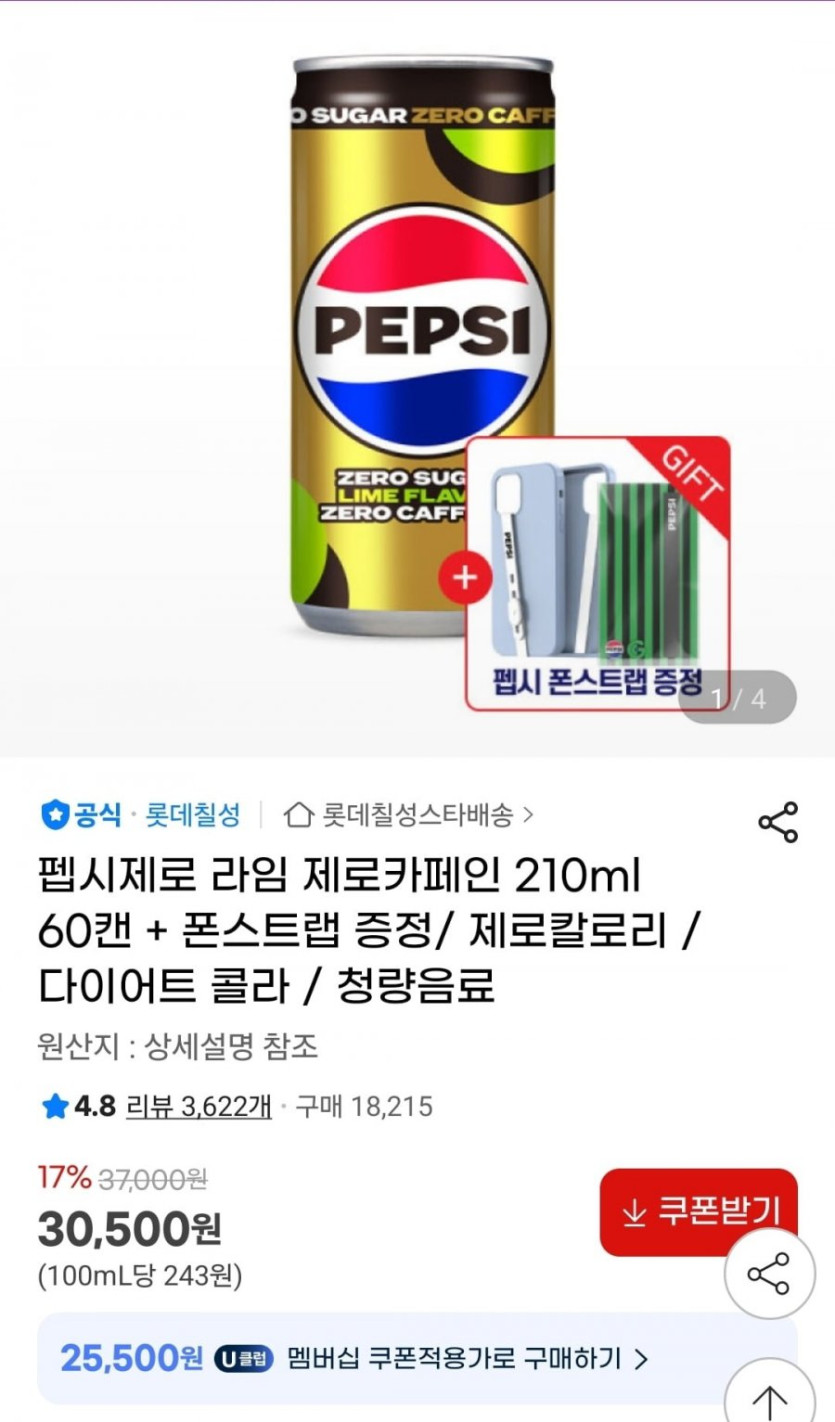Open 멤버십 쿠폰적용가로 구매하기 banner
Screen dimensions: 835x1422
pyautogui.click(x=417, y=1359)
